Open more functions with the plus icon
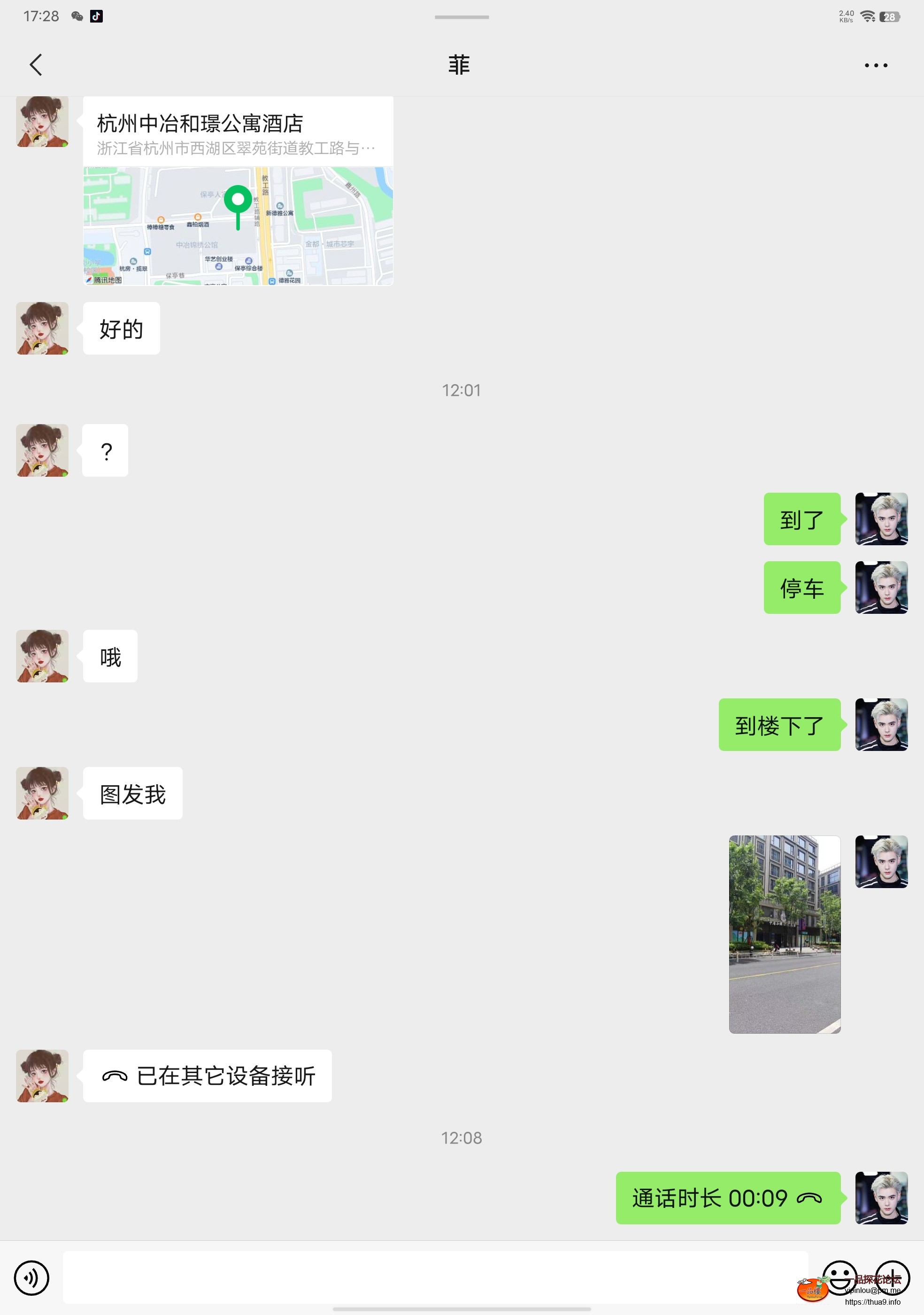Screen dimensions: 924x1315 click(x=893, y=1278)
